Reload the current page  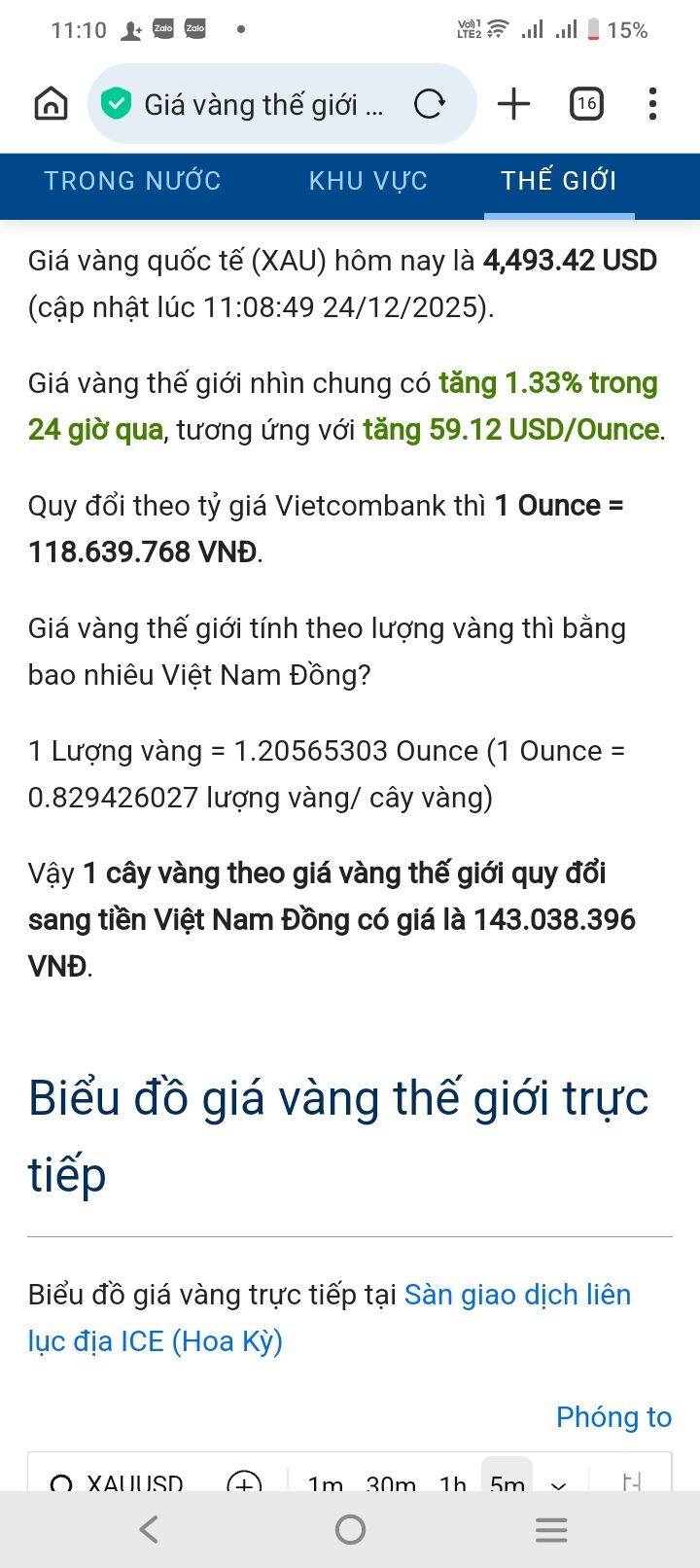point(429,103)
